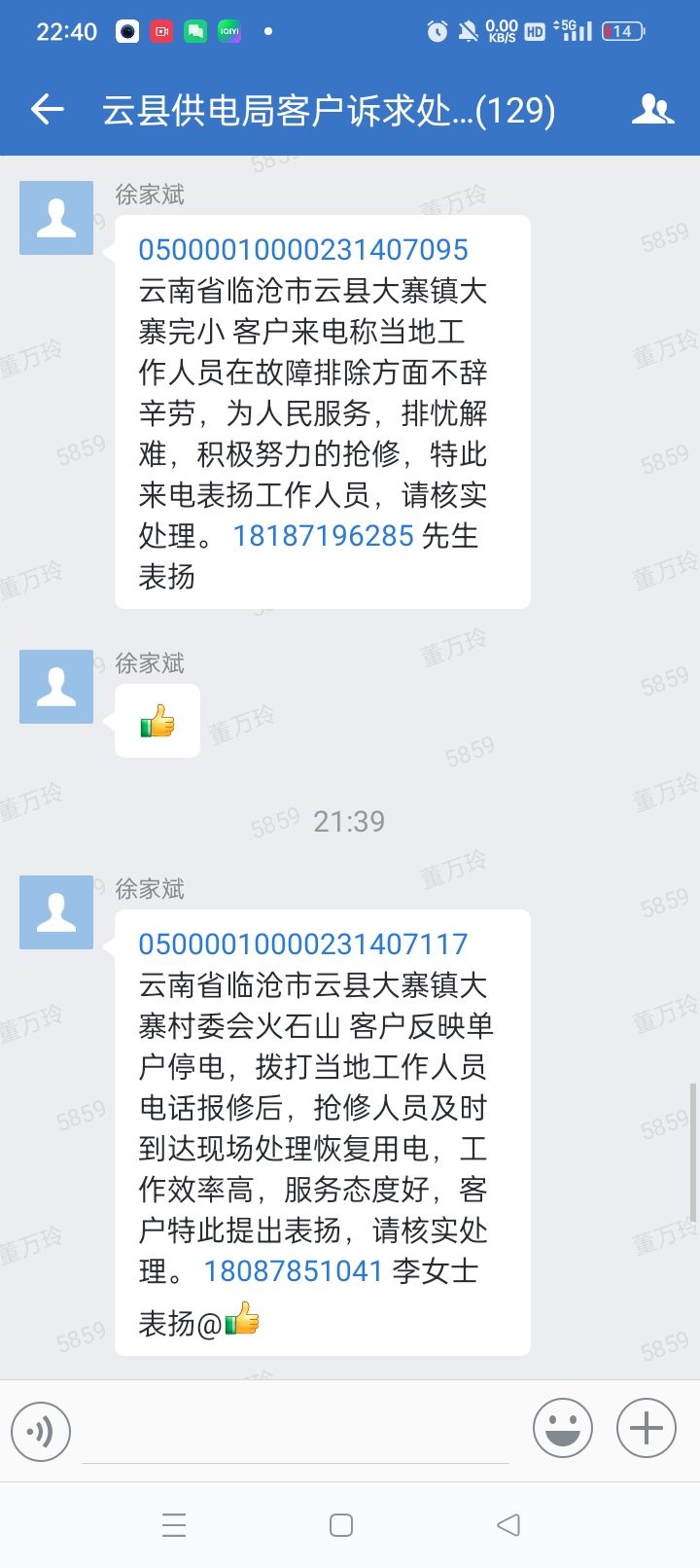Open 徐家斌's avatar on the thumbs-up message
Viewport: 700px width, 1568px height.
click(x=56, y=687)
